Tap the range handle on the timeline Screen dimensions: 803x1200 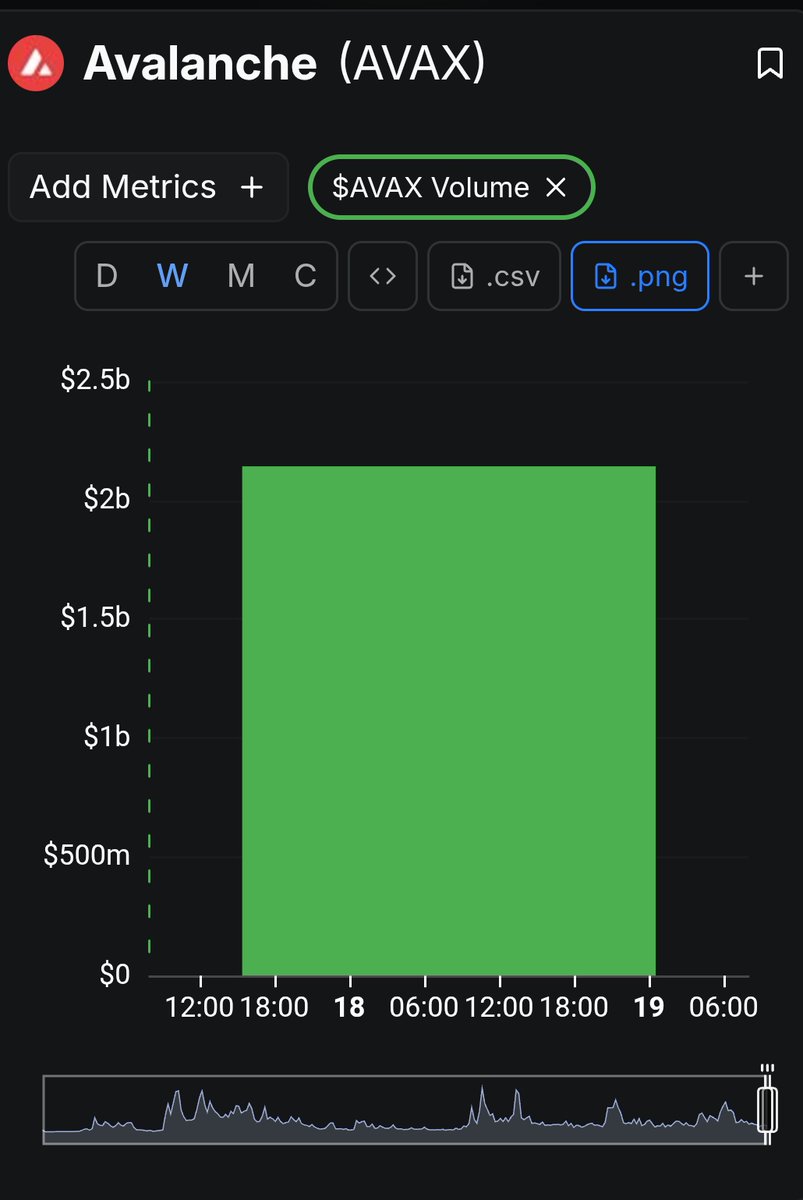point(767,1108)
